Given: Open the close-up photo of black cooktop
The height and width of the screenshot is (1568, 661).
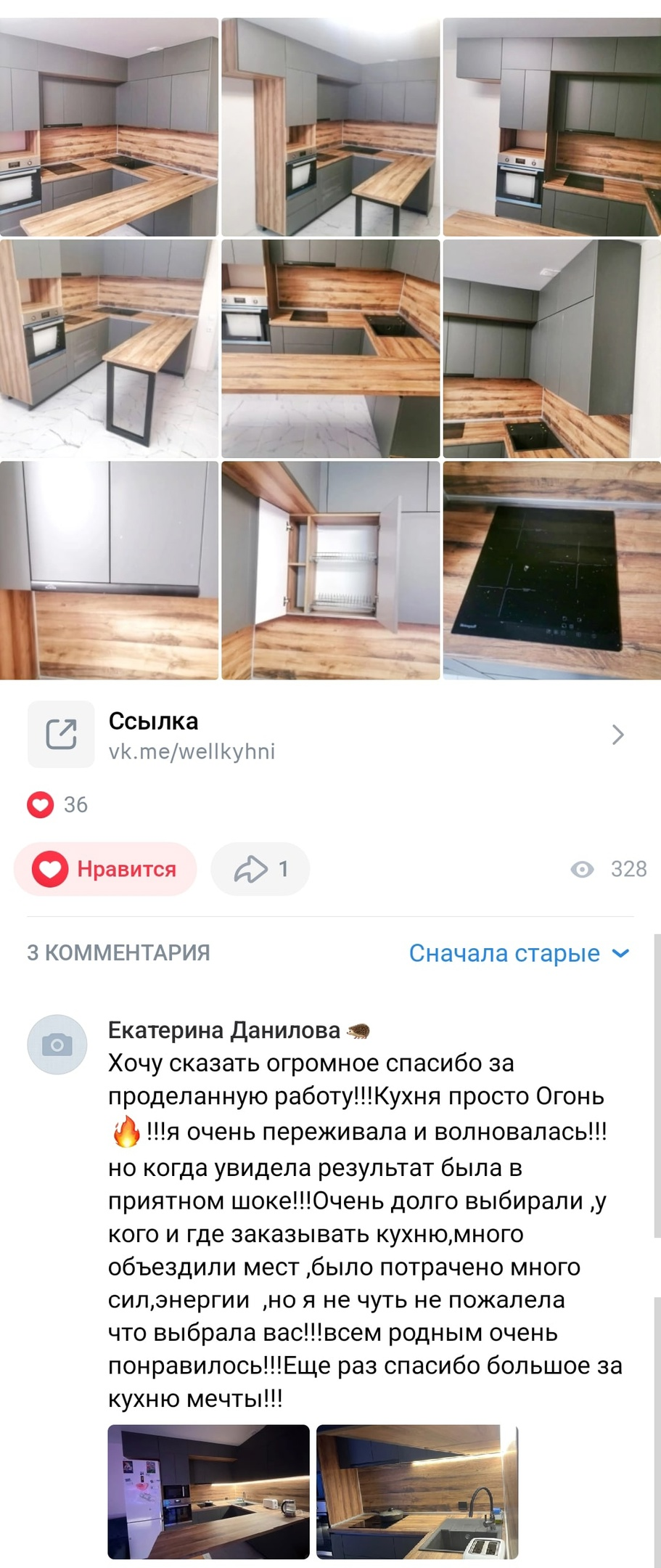Looking at the screenshot, I should (551, 570).
